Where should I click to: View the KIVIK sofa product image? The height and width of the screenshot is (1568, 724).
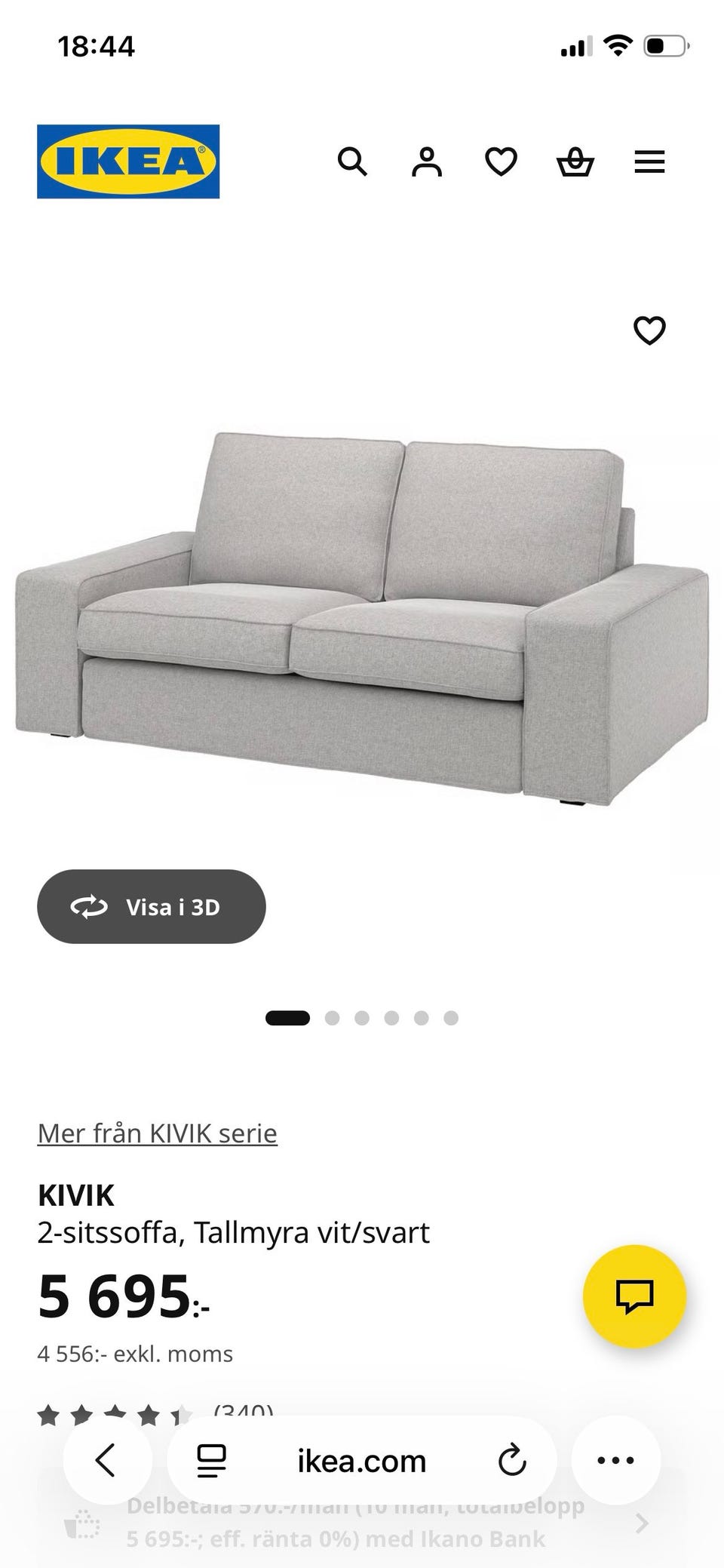click(362, 619)
